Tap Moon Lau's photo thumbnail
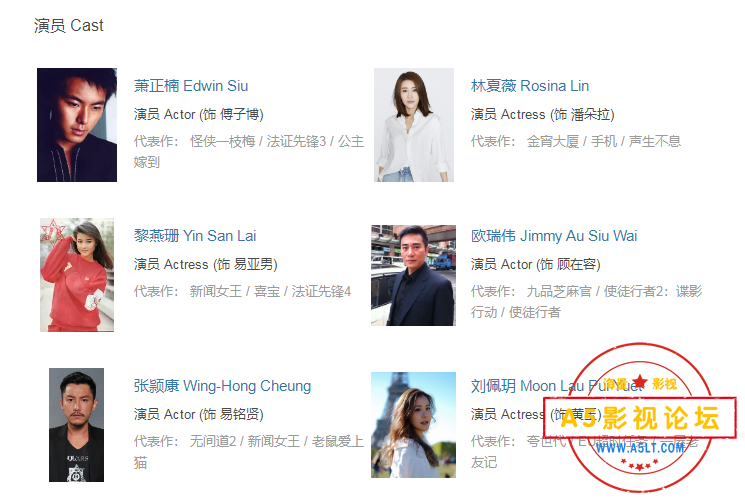This screenshot has width=745, height=503. point(413,425)
